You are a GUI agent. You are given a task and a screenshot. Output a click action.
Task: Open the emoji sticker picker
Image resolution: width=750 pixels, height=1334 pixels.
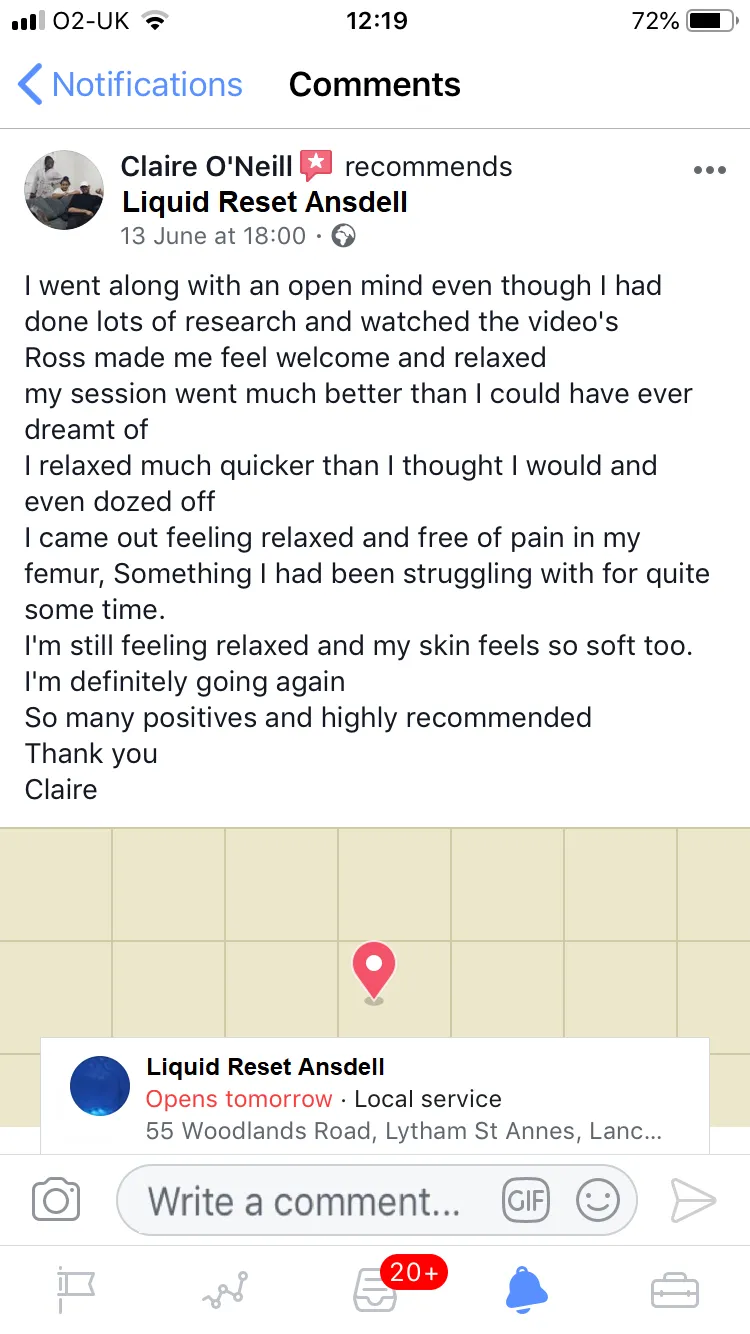[x=598, y=1200]
